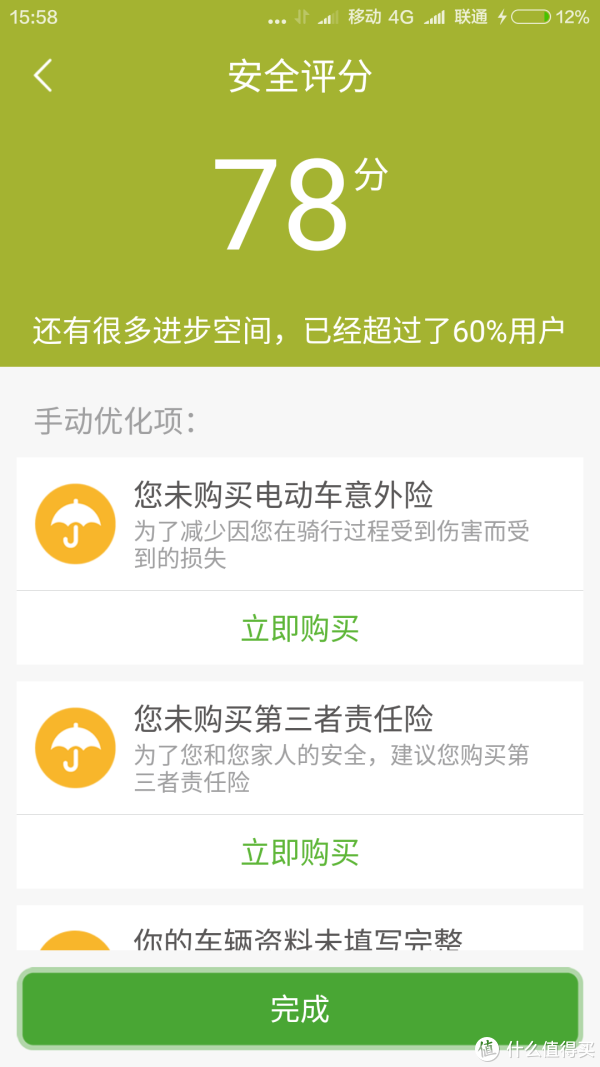Tap 立即购买 under 电动车意外险
The height and width of the screenshot is (1067, 600).
point(300,628)
